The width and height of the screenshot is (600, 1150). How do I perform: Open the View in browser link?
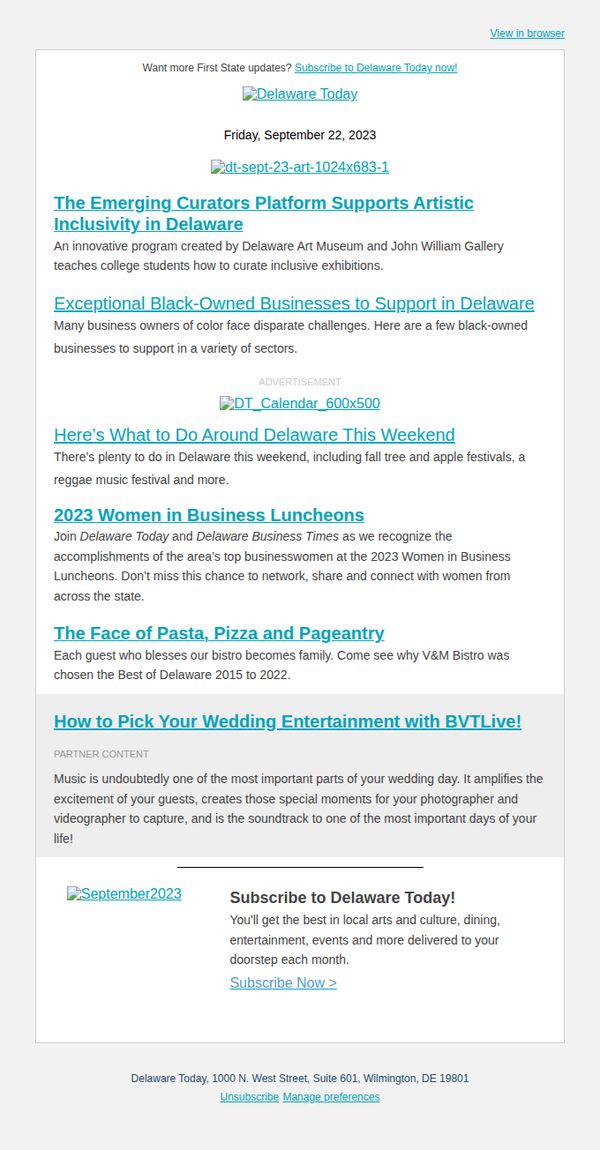527,33
